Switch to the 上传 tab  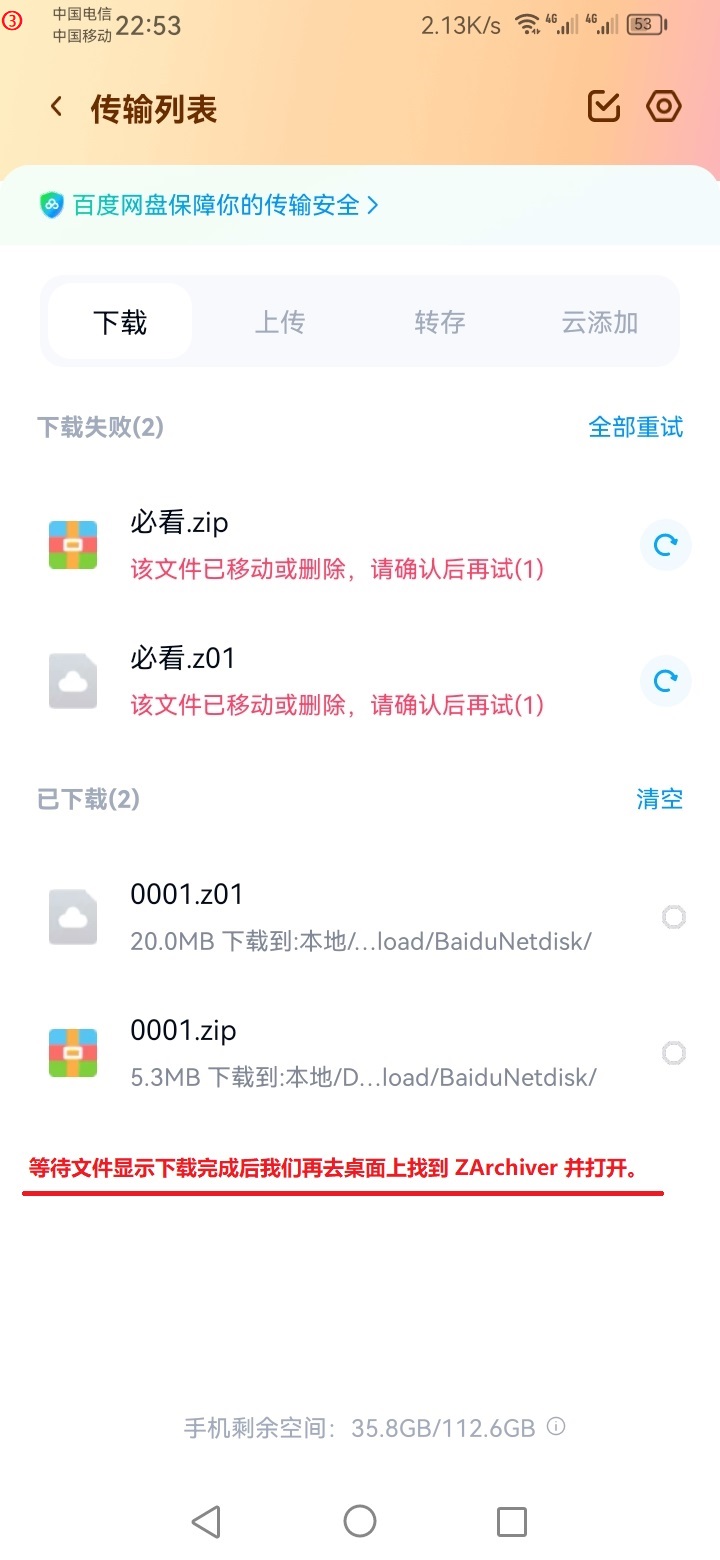point(279,322)
